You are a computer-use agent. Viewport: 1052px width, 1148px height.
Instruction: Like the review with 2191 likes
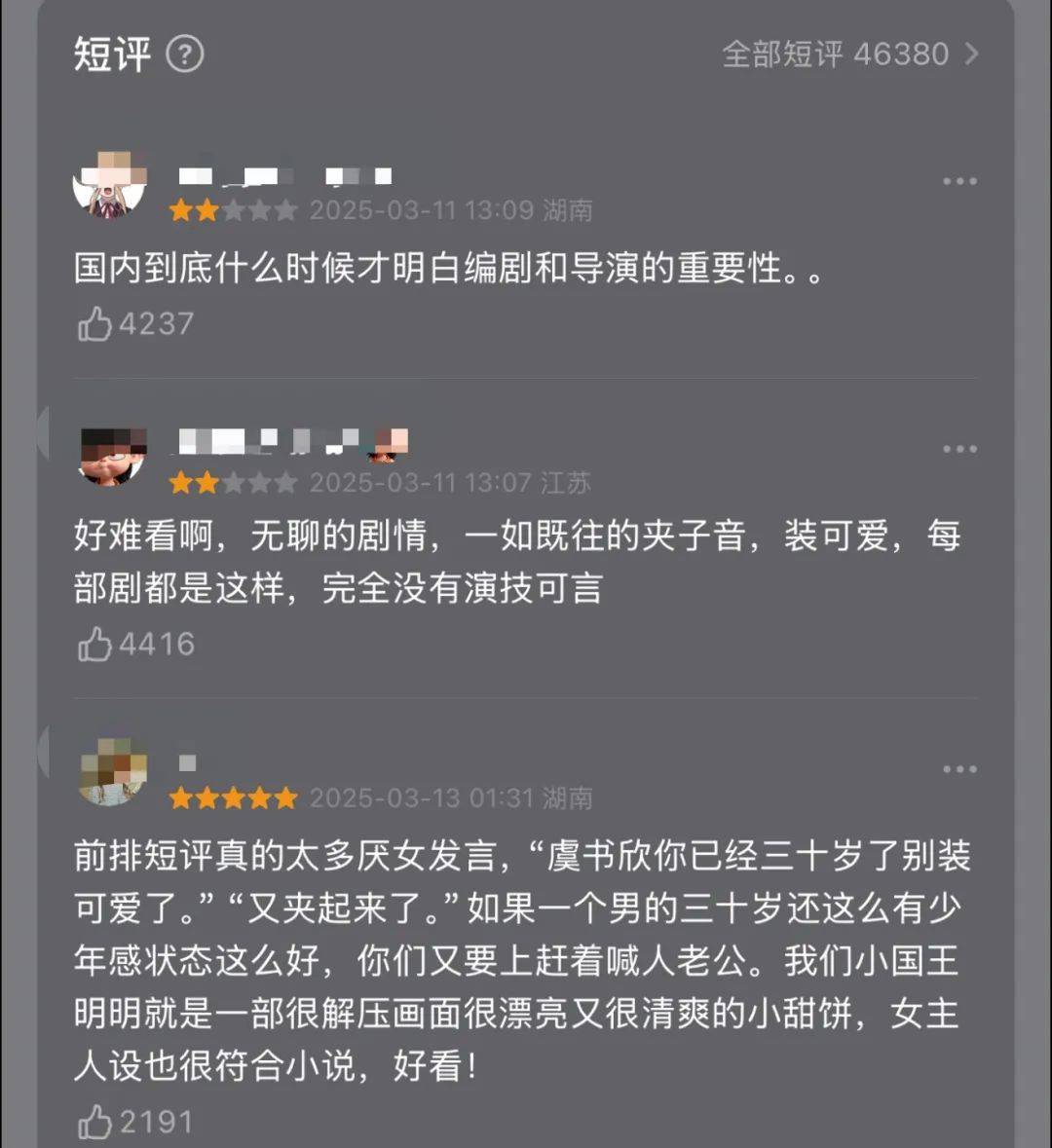tap(95, 1122)
